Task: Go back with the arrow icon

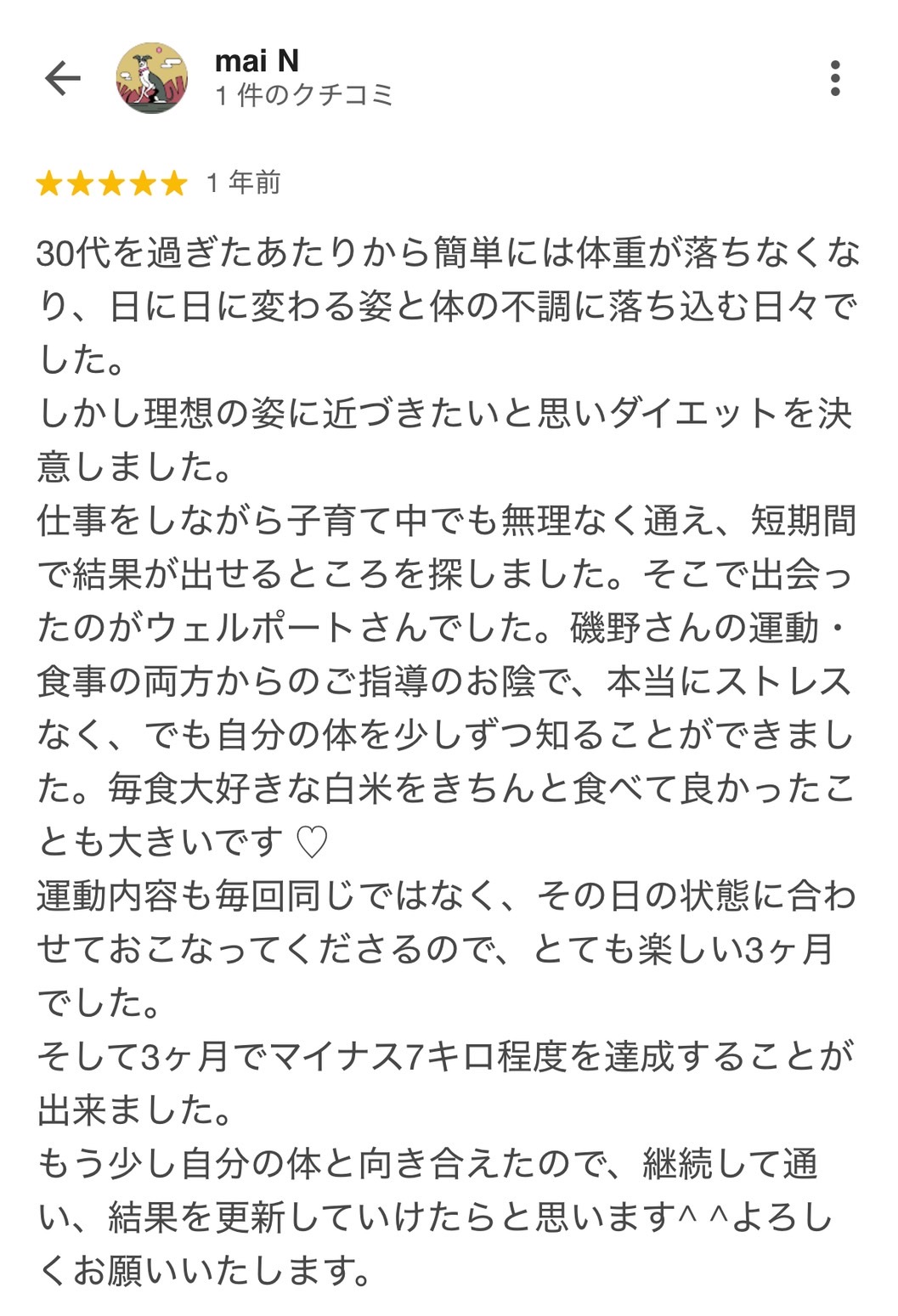Action: tap(62, 79)
